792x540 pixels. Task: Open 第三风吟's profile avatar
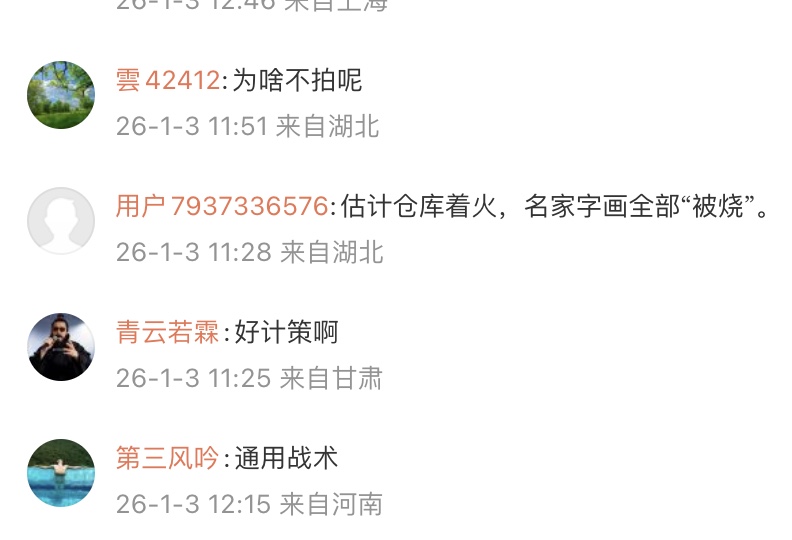click(x=61, y=473)
